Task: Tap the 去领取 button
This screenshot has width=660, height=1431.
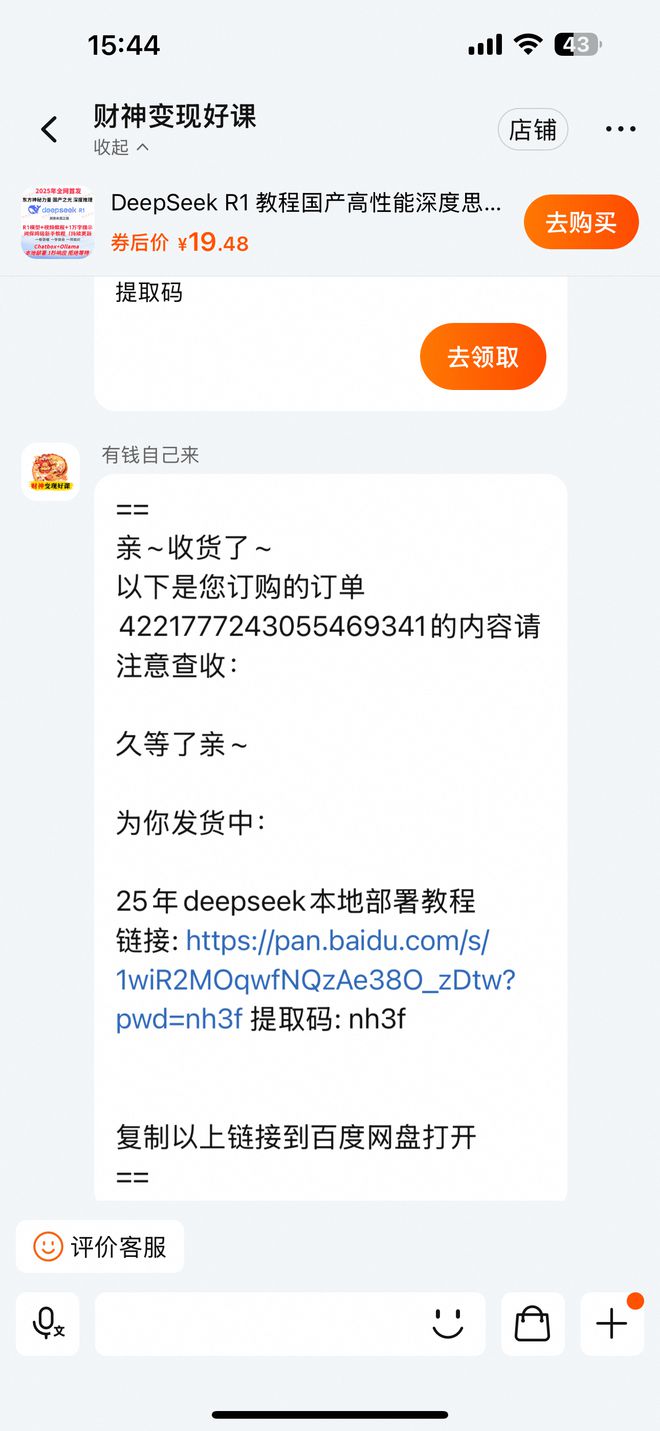Action: 482,356
